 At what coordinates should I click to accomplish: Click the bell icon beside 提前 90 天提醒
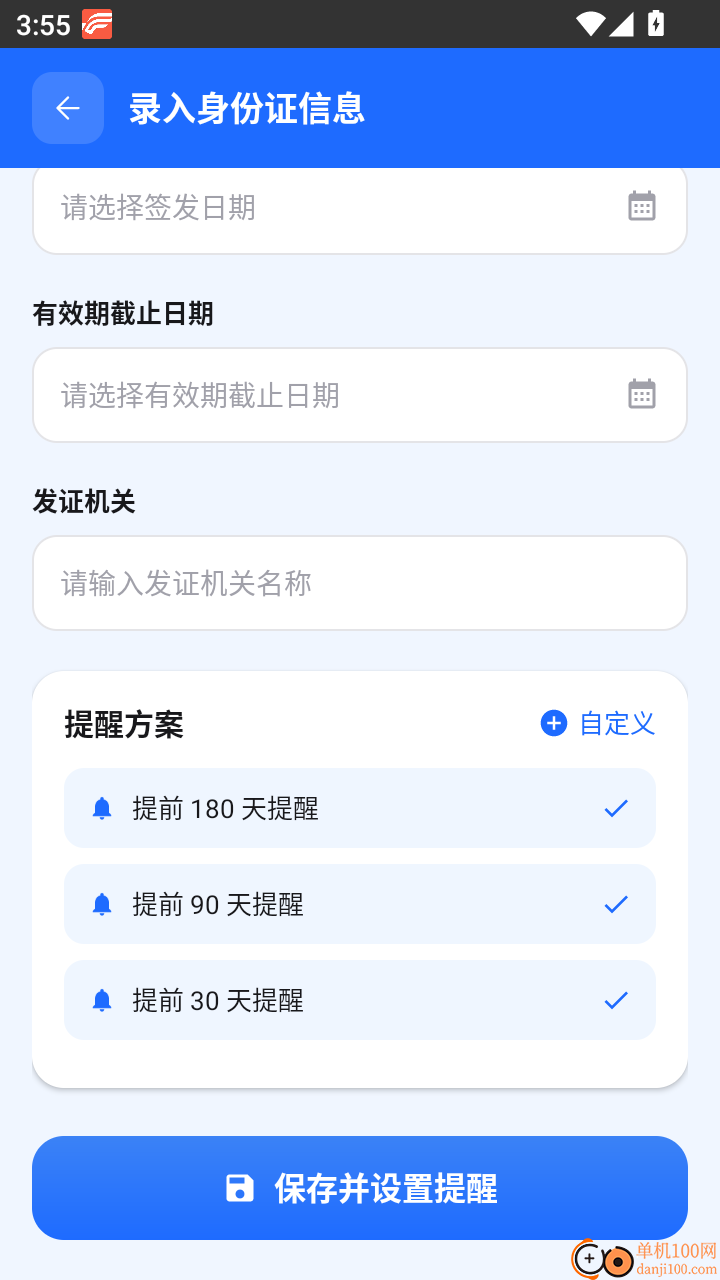point(101,904)
